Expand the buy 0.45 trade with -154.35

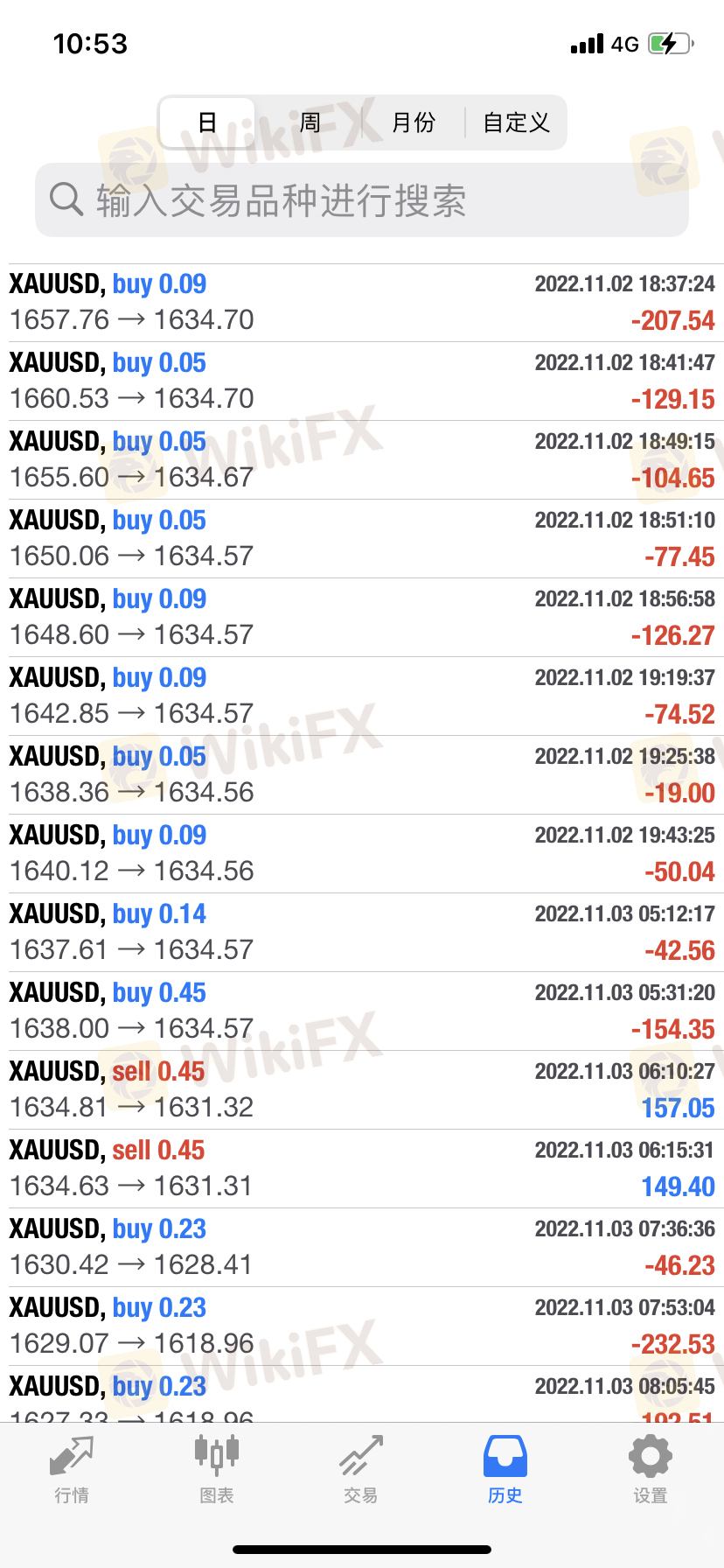click(362, 1011)
